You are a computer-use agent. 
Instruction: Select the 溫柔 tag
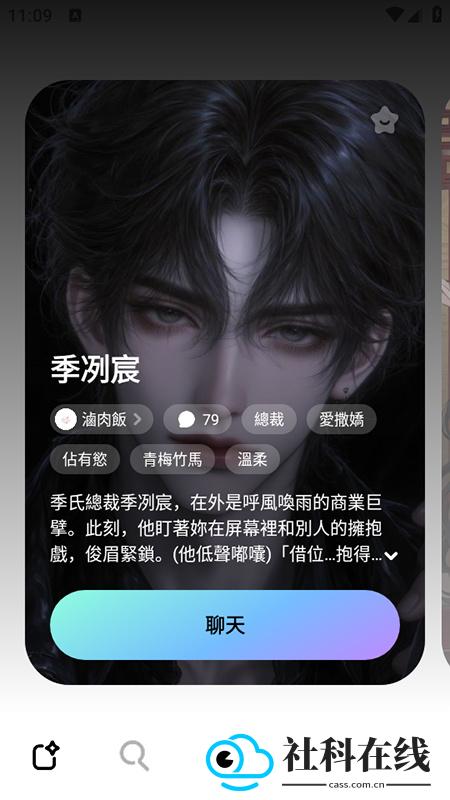(252, 459)
